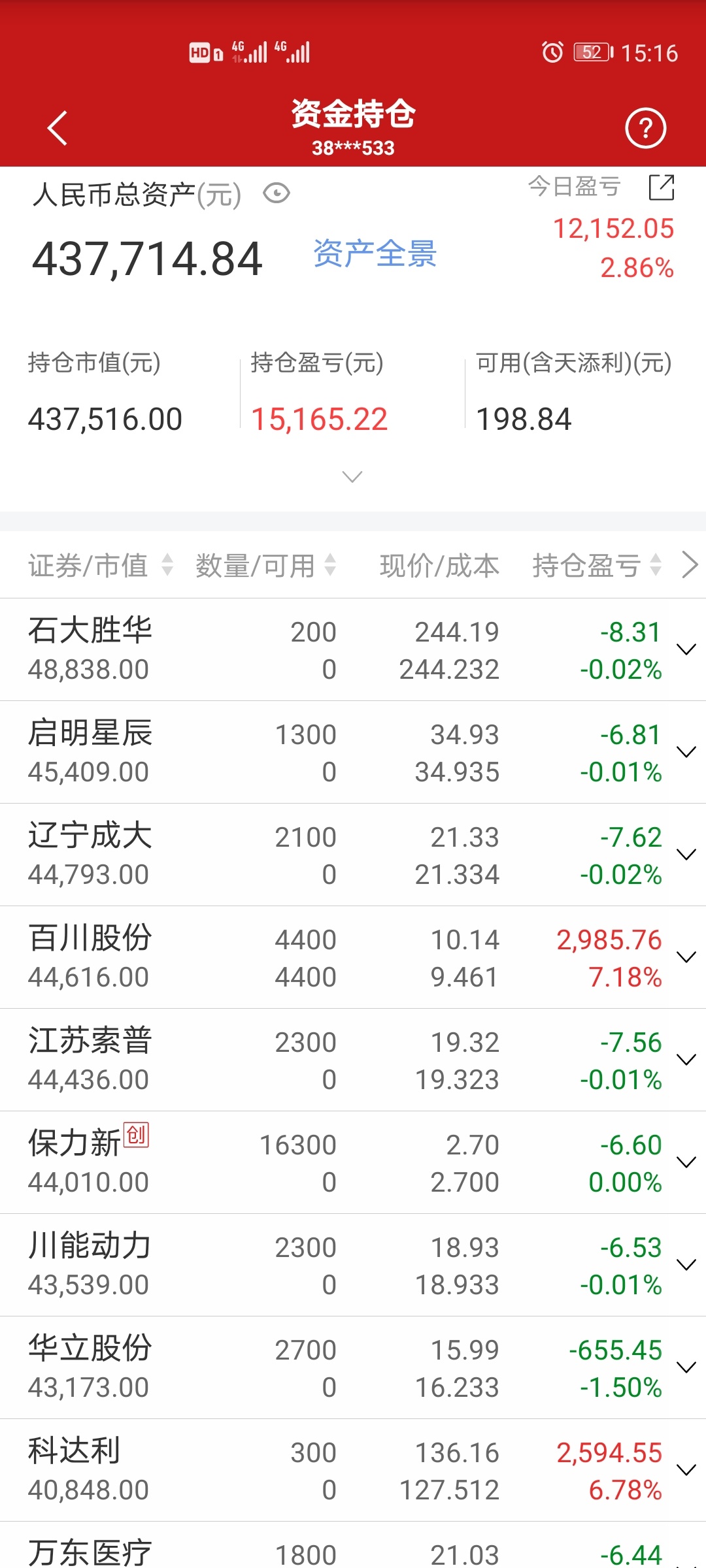Share today's profit via the export icon

click(662, 188)
